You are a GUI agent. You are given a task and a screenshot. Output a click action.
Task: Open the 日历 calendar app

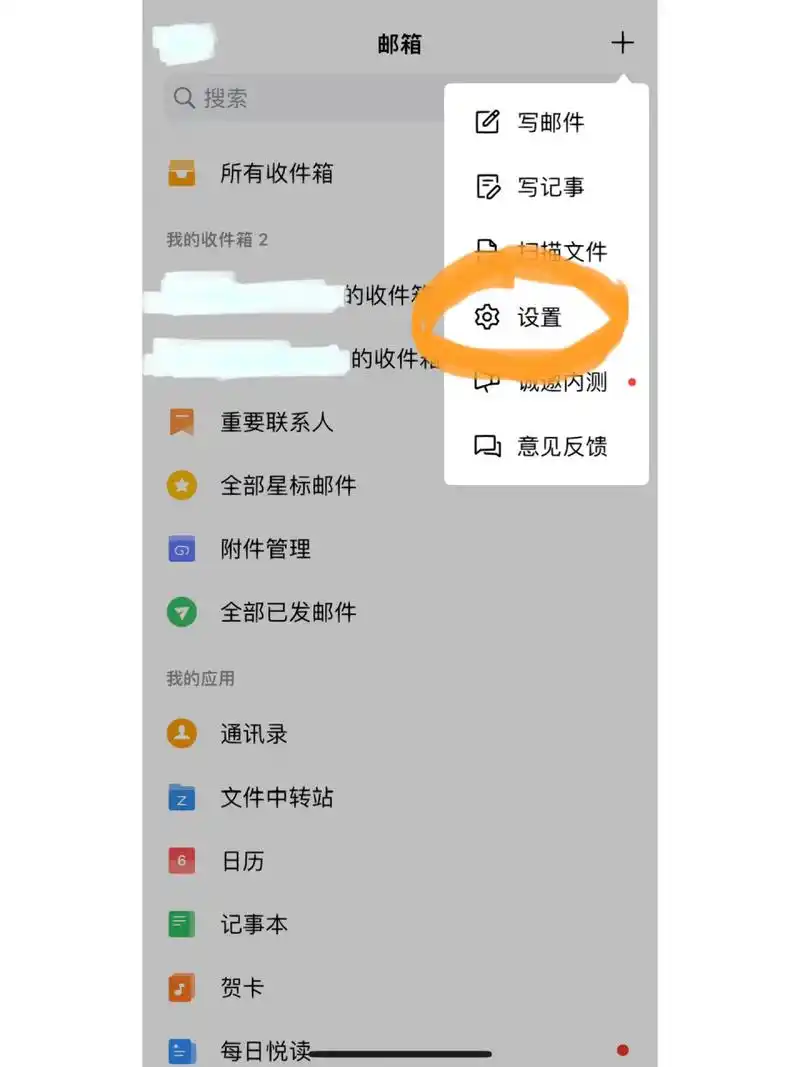pos(242,861)
